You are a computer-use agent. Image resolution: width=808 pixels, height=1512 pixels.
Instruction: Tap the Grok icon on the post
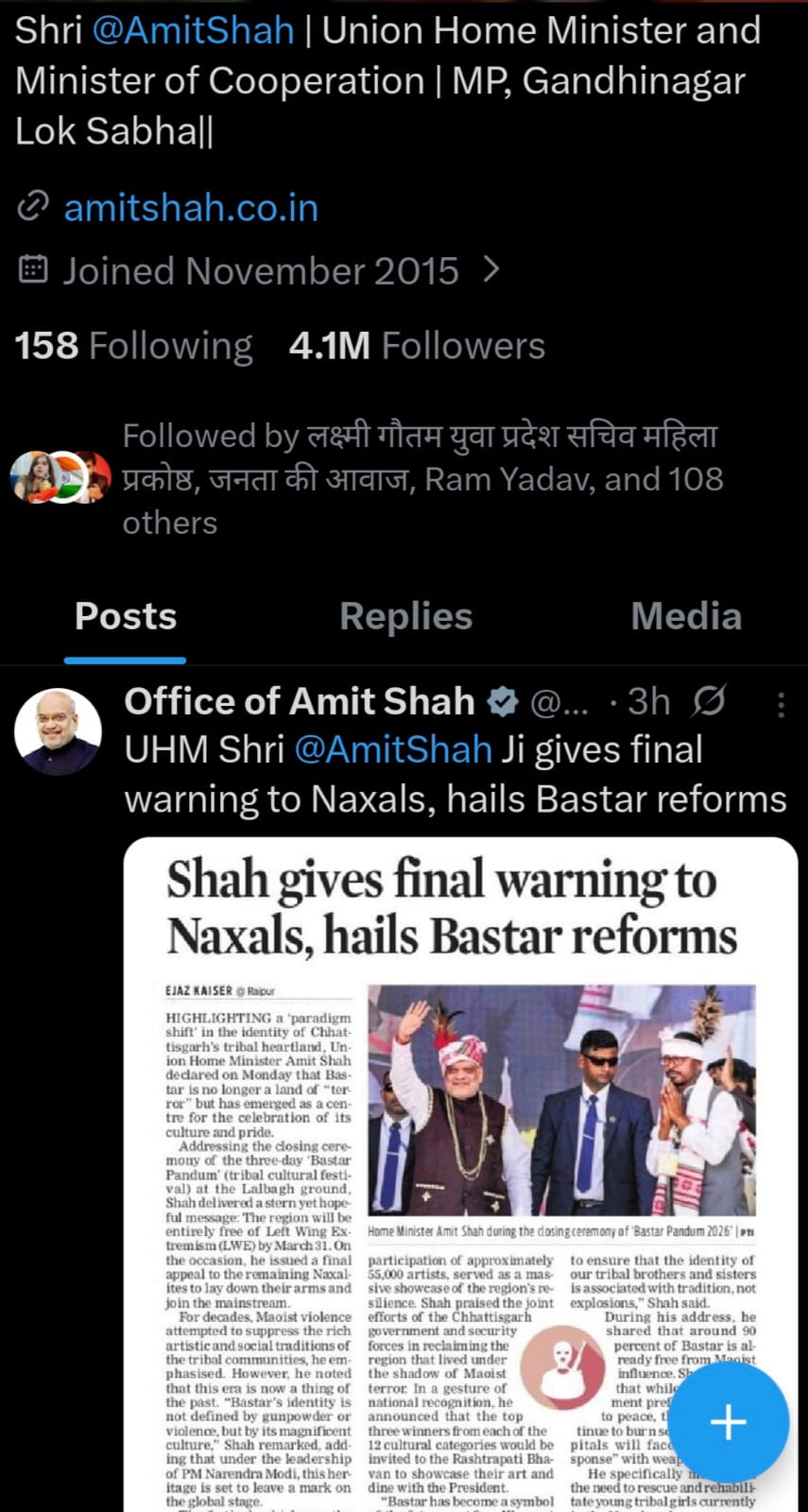709,702
